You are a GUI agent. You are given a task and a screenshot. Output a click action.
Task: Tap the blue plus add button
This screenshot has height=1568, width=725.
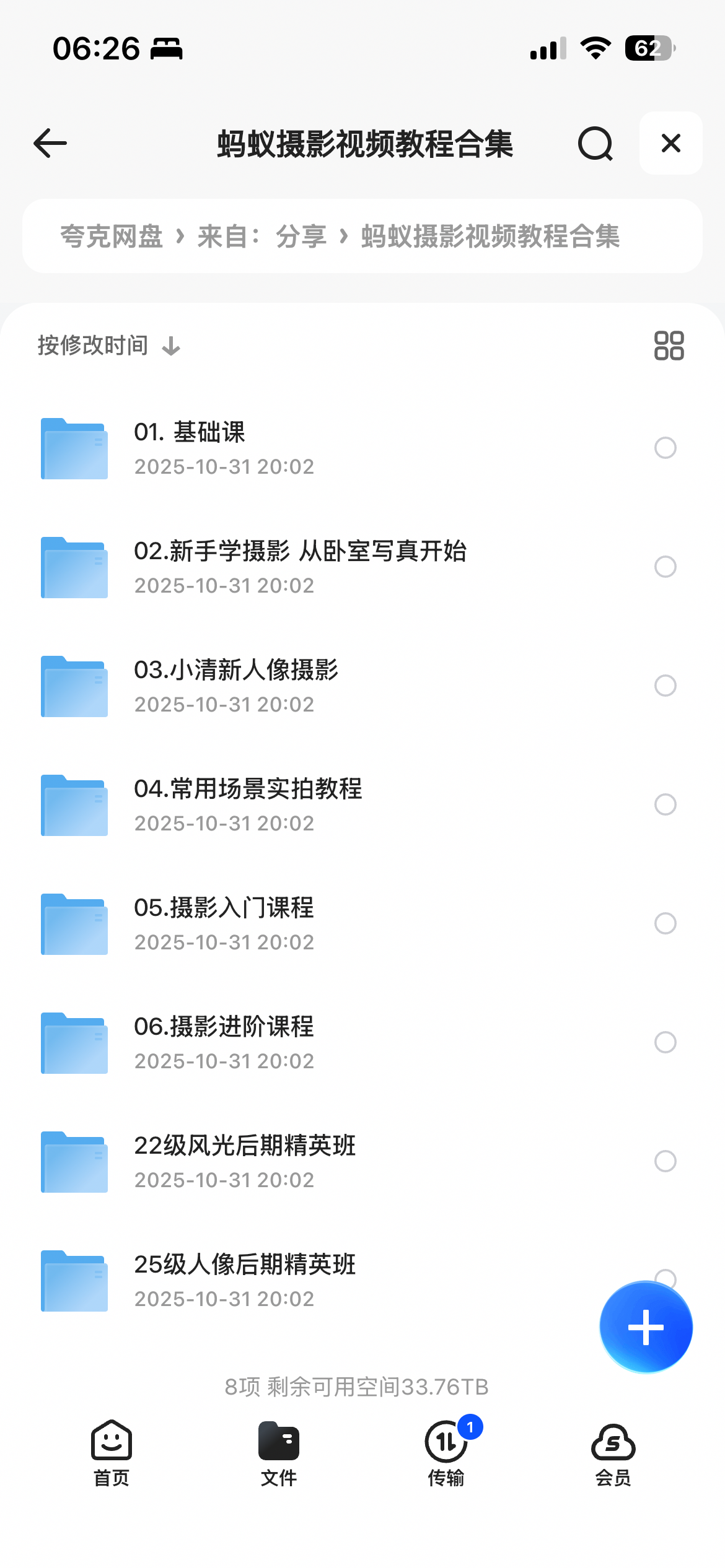click(x=646, y=1327)
